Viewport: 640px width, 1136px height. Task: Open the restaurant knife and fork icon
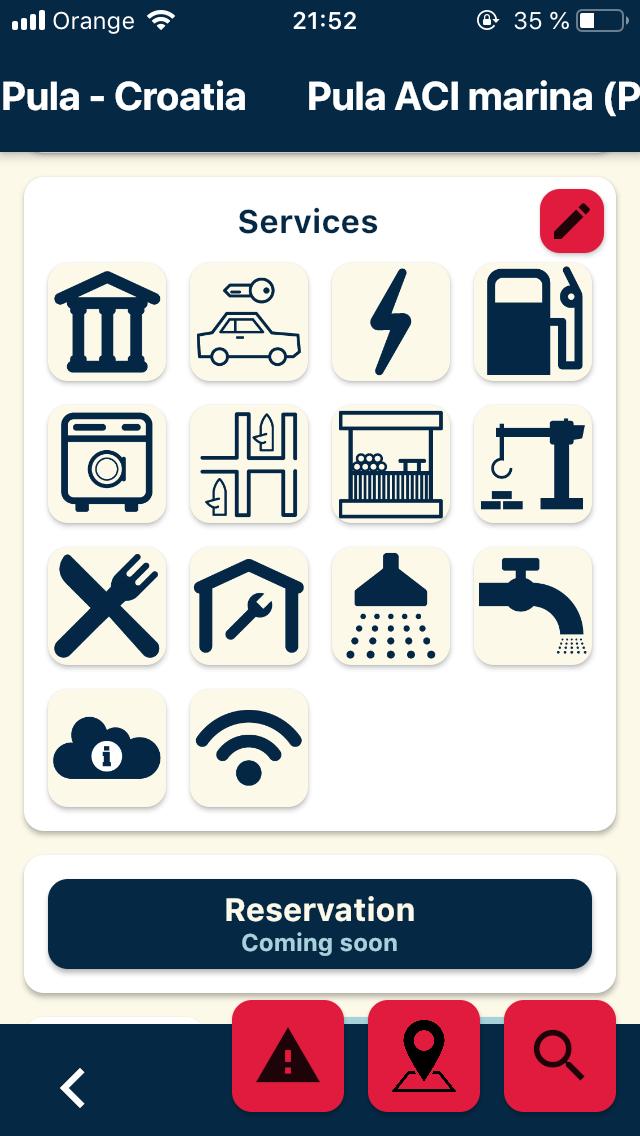click(107, 606)
